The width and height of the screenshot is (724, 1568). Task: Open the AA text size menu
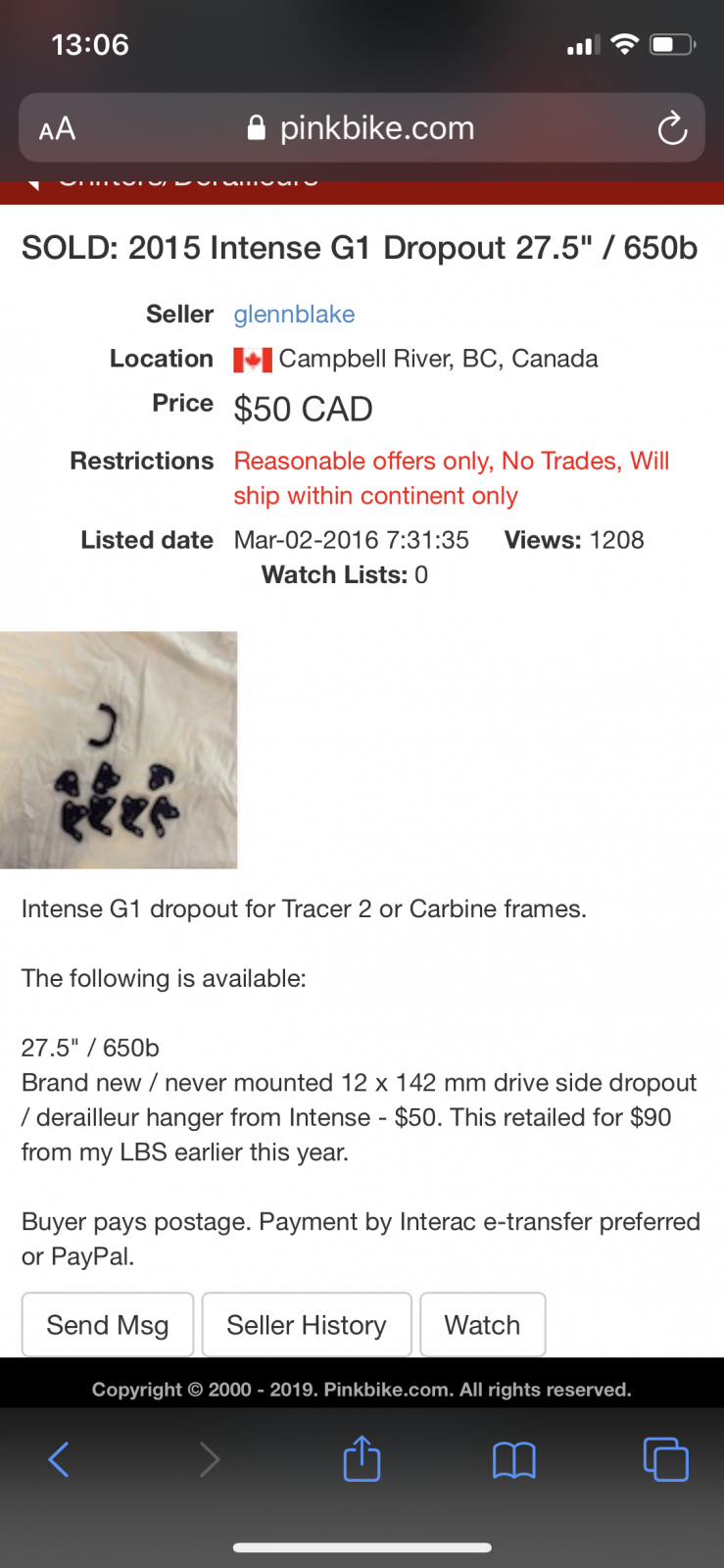57,128
